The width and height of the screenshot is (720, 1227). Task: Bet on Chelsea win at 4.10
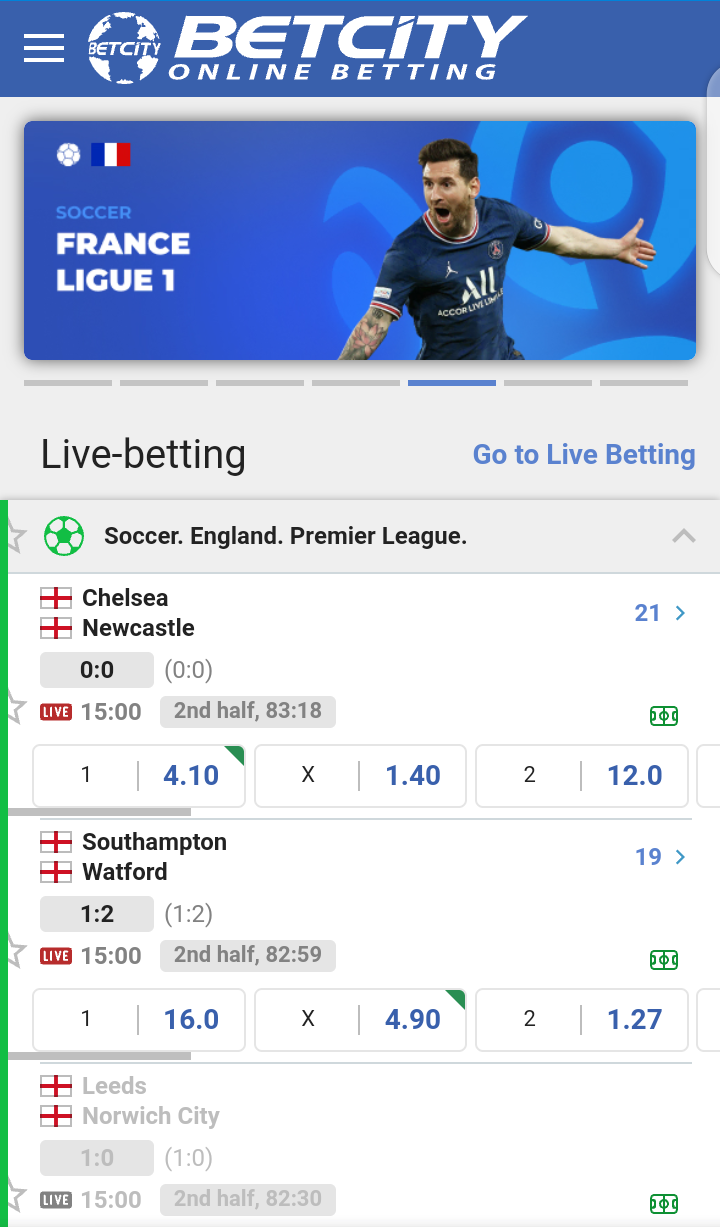(139, 775)
